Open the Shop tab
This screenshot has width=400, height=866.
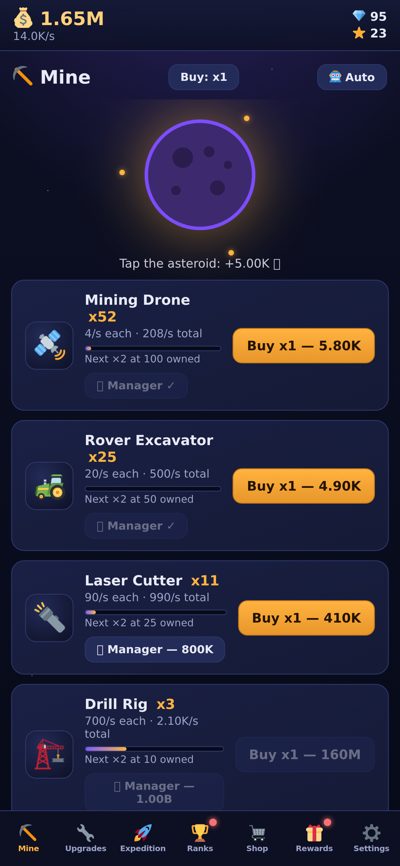point(257,838)
